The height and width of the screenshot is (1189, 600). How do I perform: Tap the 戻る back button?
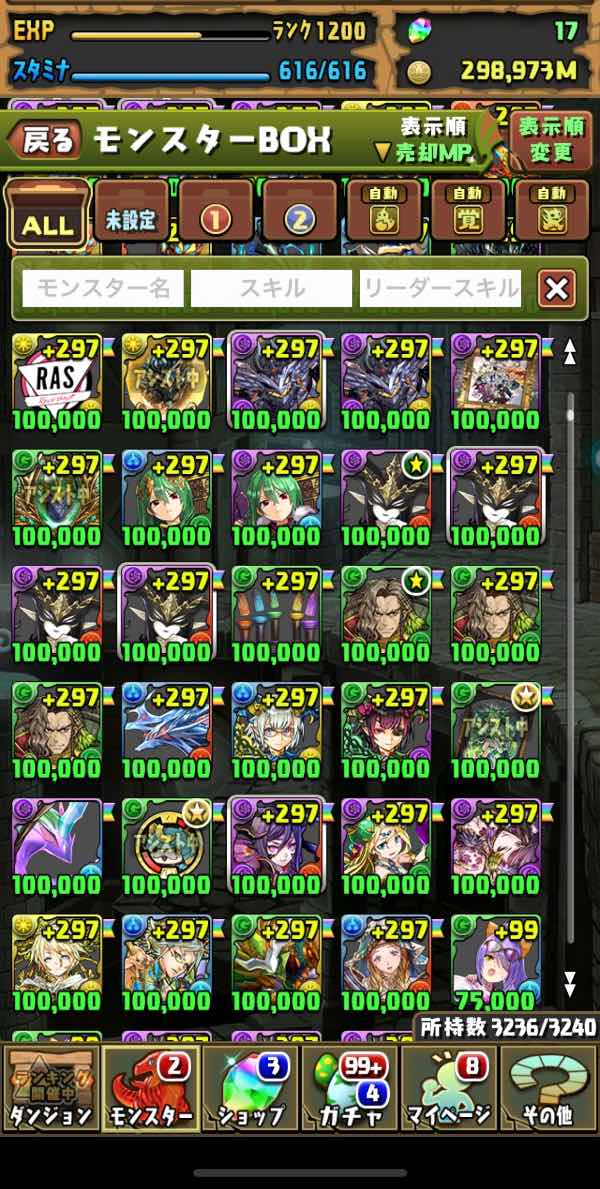click(45, 141)
